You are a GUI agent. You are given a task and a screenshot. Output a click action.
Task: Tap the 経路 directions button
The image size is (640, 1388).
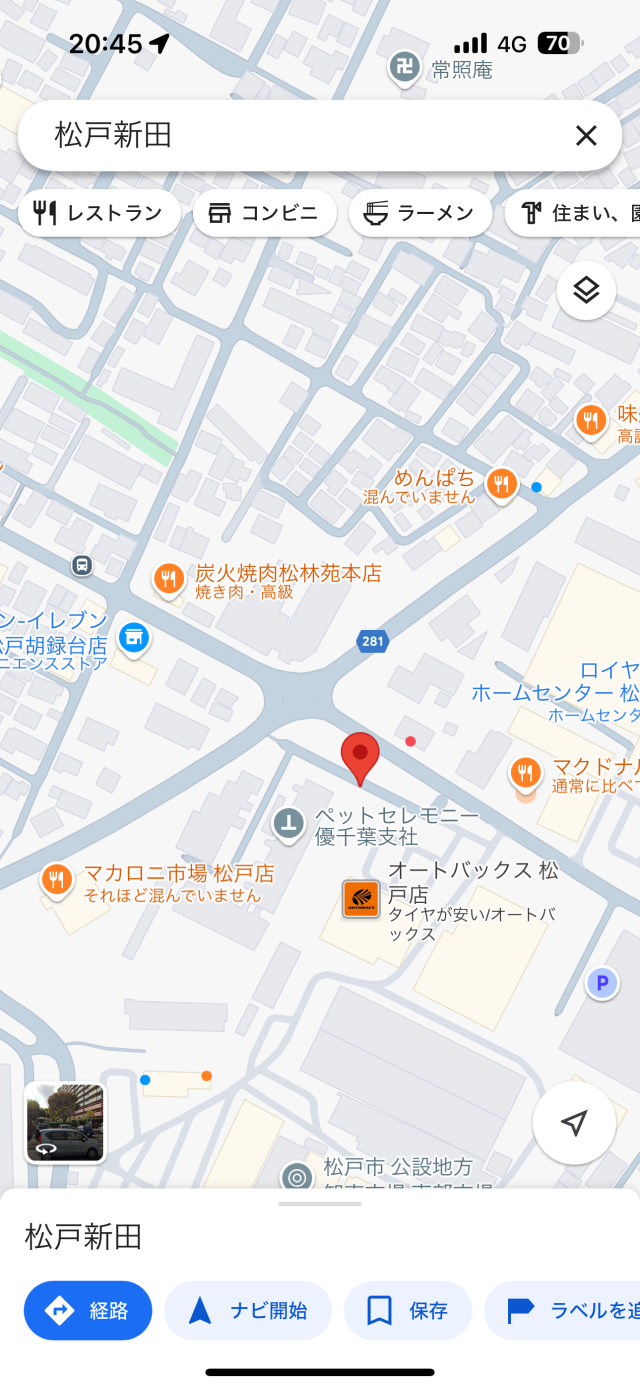[x=88, y=1310]
